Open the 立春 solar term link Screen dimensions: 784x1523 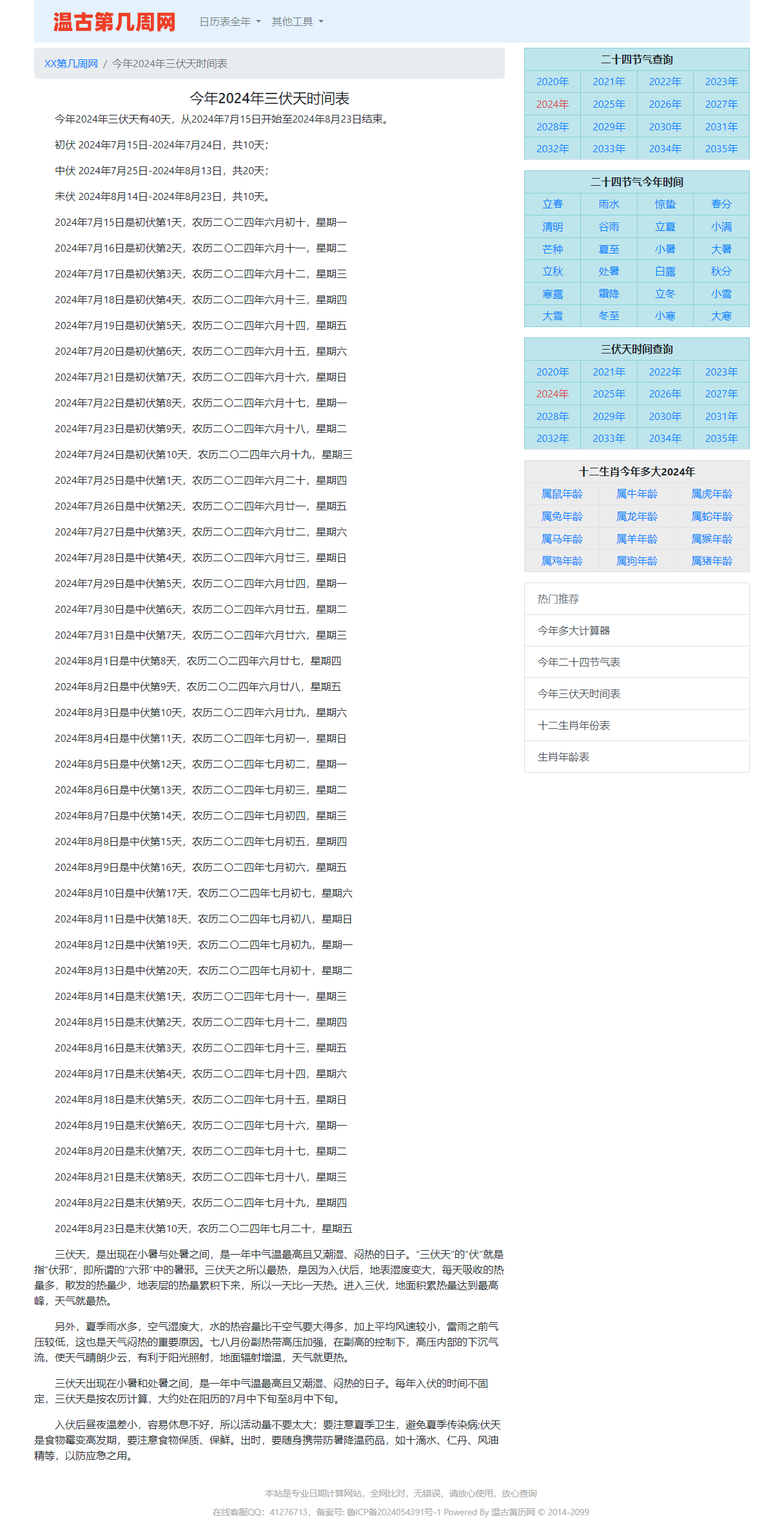click(x=553, y=204)
